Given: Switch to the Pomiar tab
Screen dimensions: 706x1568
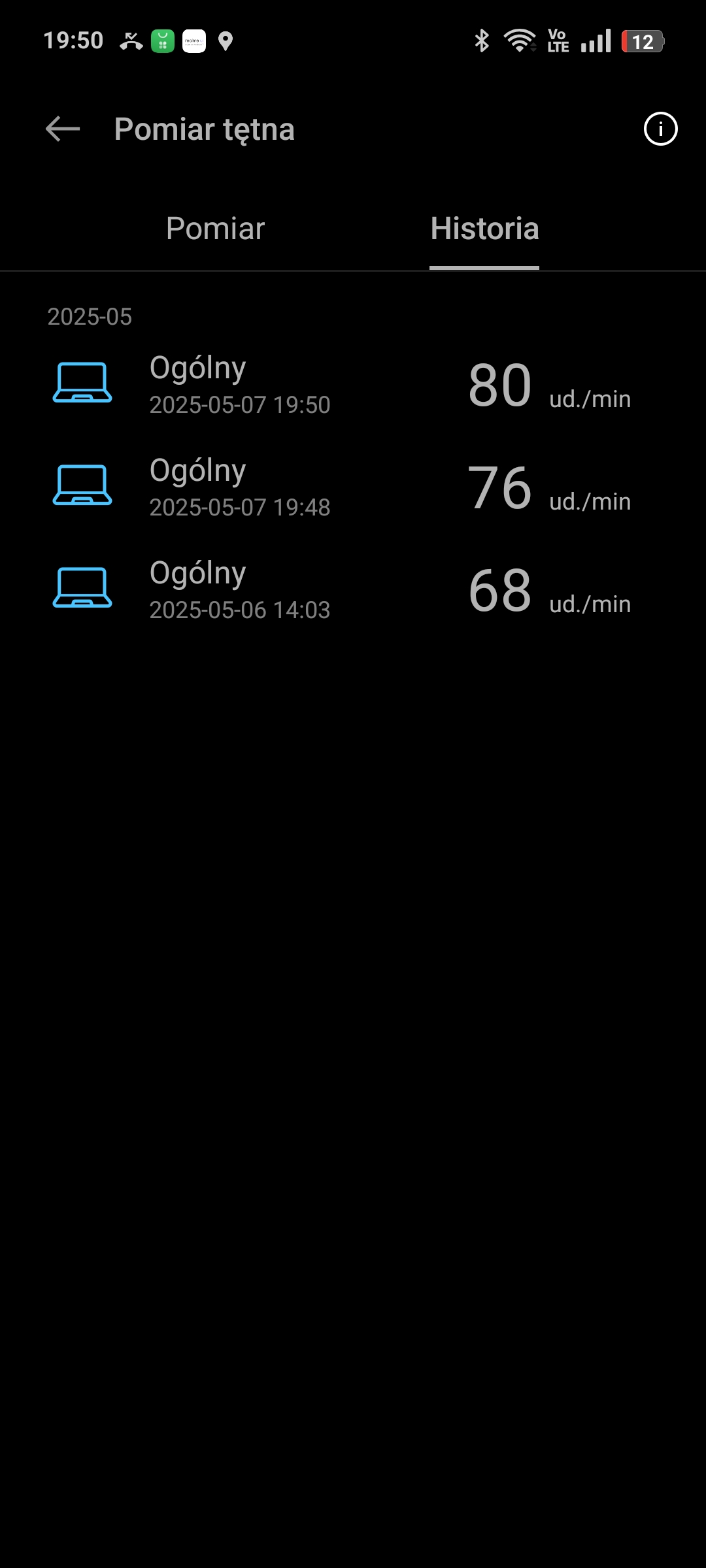Looking at the screenshot, I should (x=215, y=229).
